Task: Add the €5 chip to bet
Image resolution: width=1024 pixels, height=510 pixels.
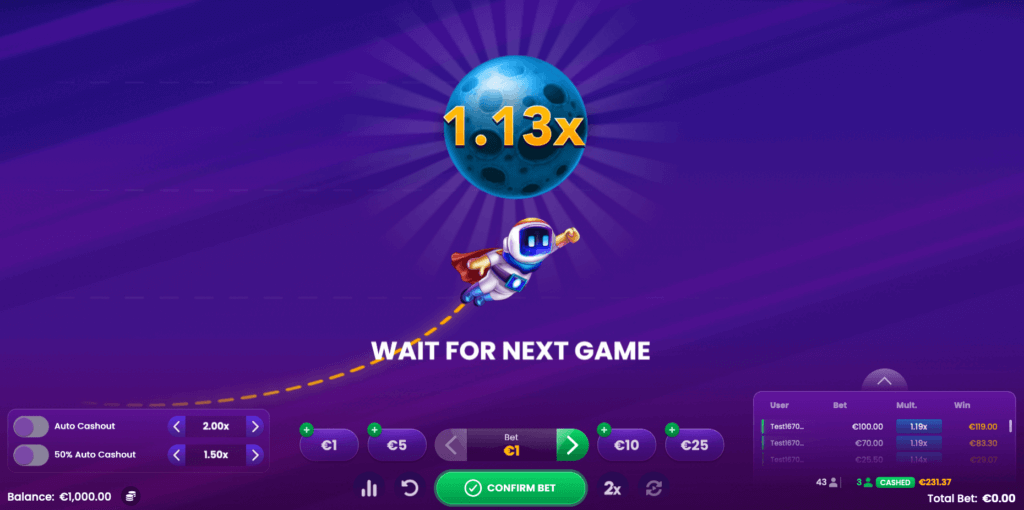Action: point(397,445)
